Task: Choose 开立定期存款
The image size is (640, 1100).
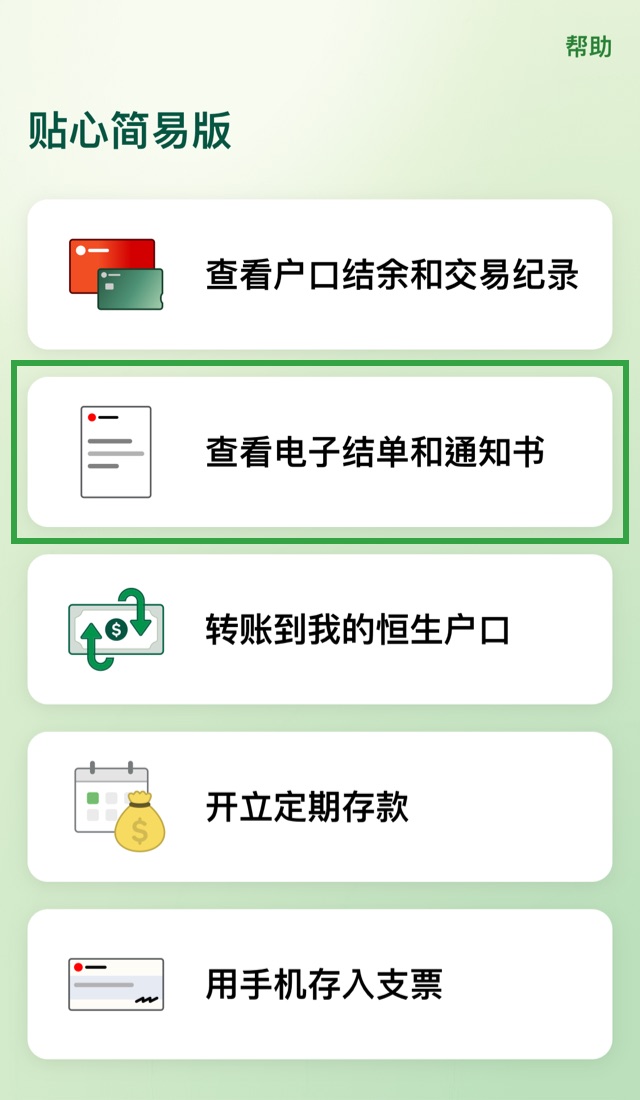Action: click(320, 806)
